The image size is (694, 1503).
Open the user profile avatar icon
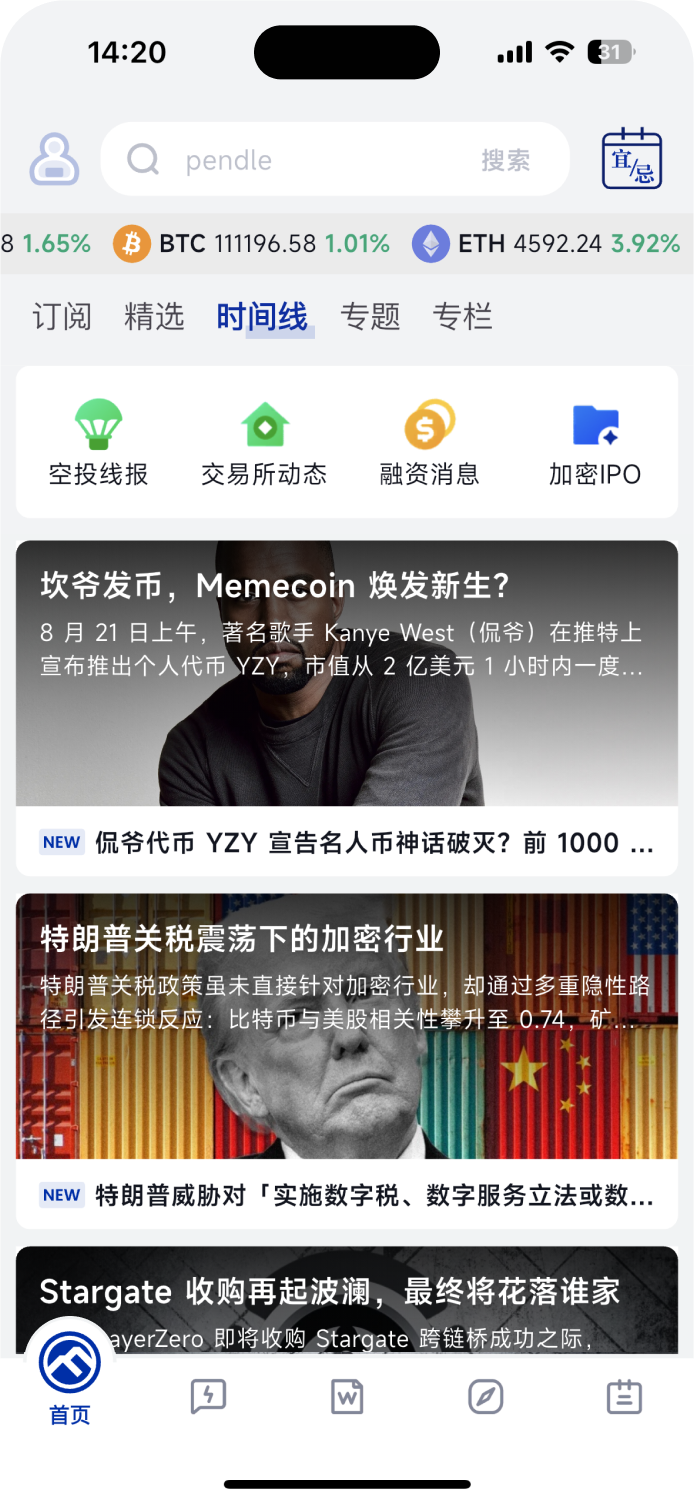click(x=54, y=159)
